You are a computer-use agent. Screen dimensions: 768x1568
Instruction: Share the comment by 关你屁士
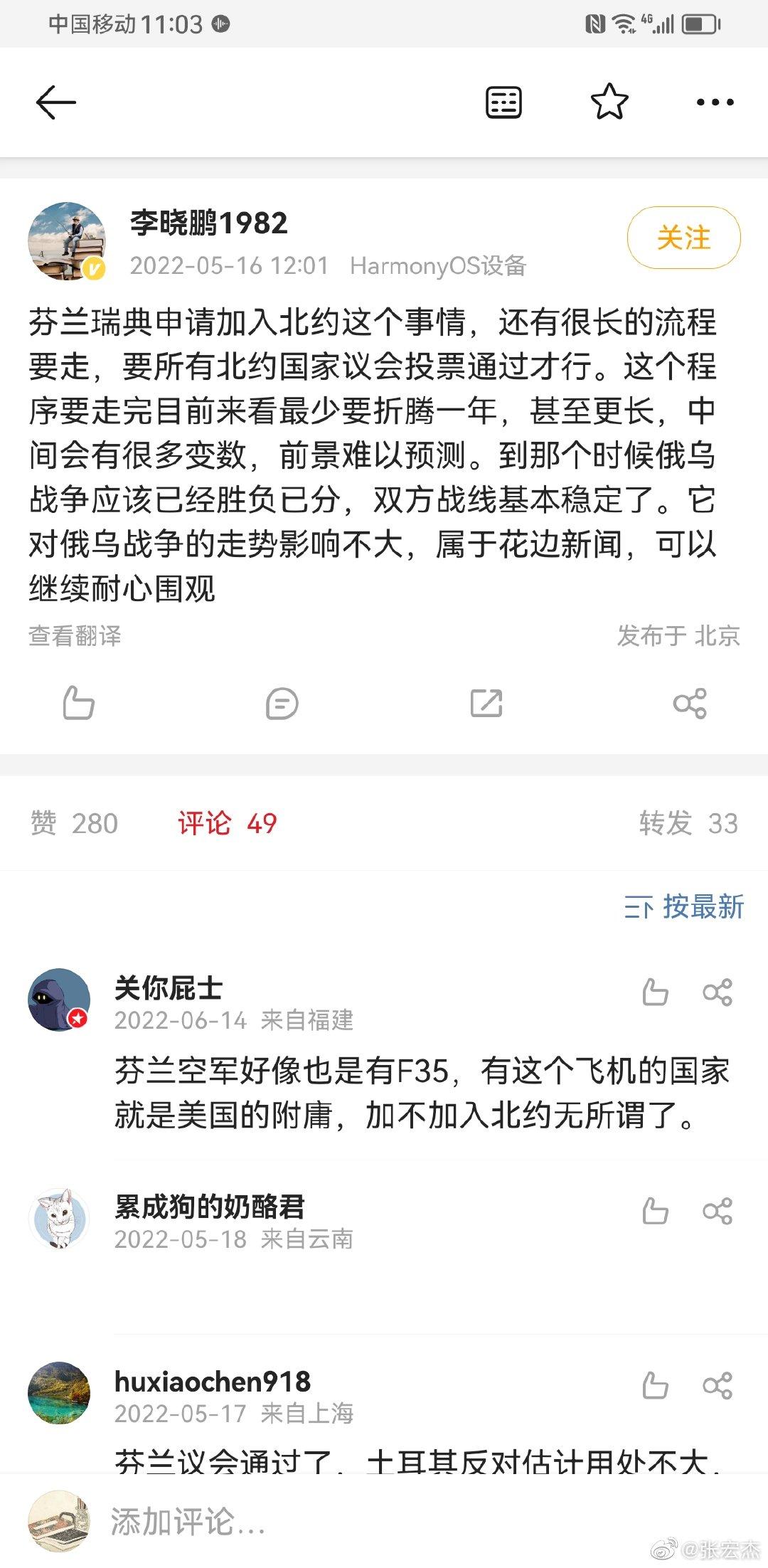[717, 992]
